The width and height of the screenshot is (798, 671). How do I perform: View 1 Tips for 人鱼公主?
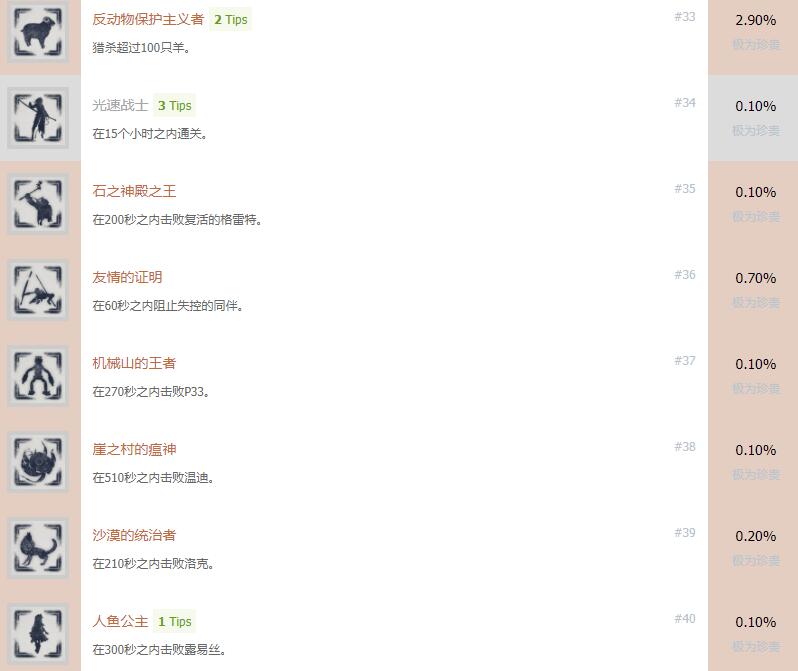175,622
